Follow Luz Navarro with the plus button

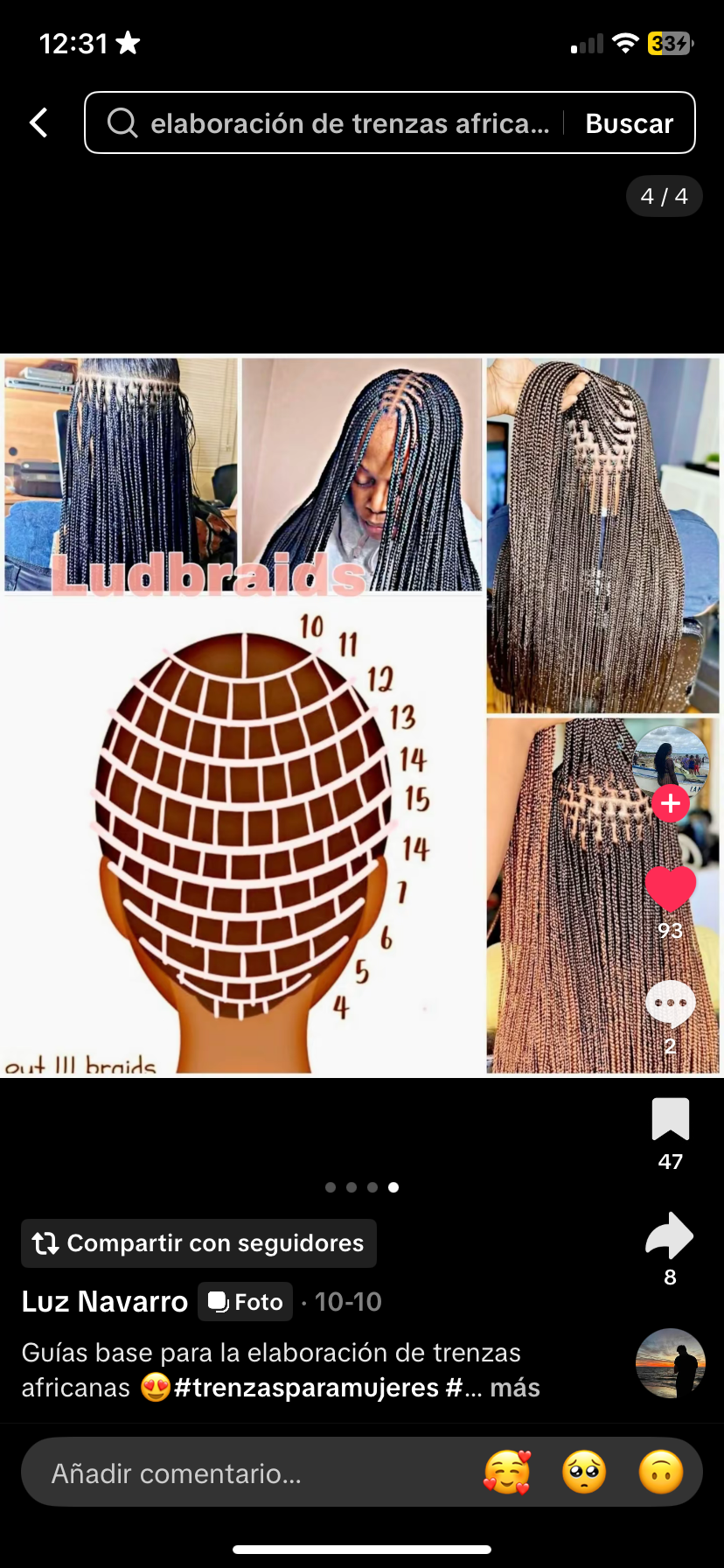tap(671, 803)
